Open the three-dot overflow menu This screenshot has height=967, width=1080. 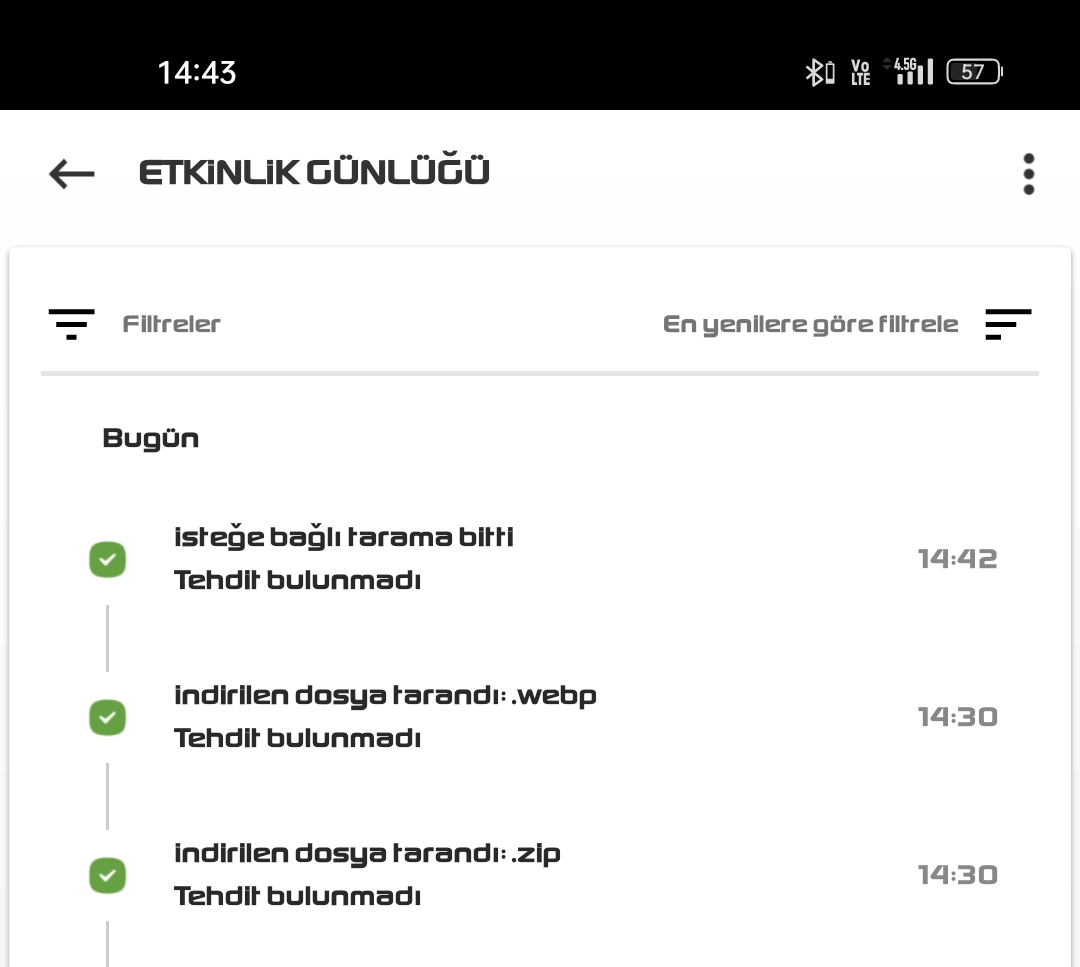click(x=1028, y=174)
